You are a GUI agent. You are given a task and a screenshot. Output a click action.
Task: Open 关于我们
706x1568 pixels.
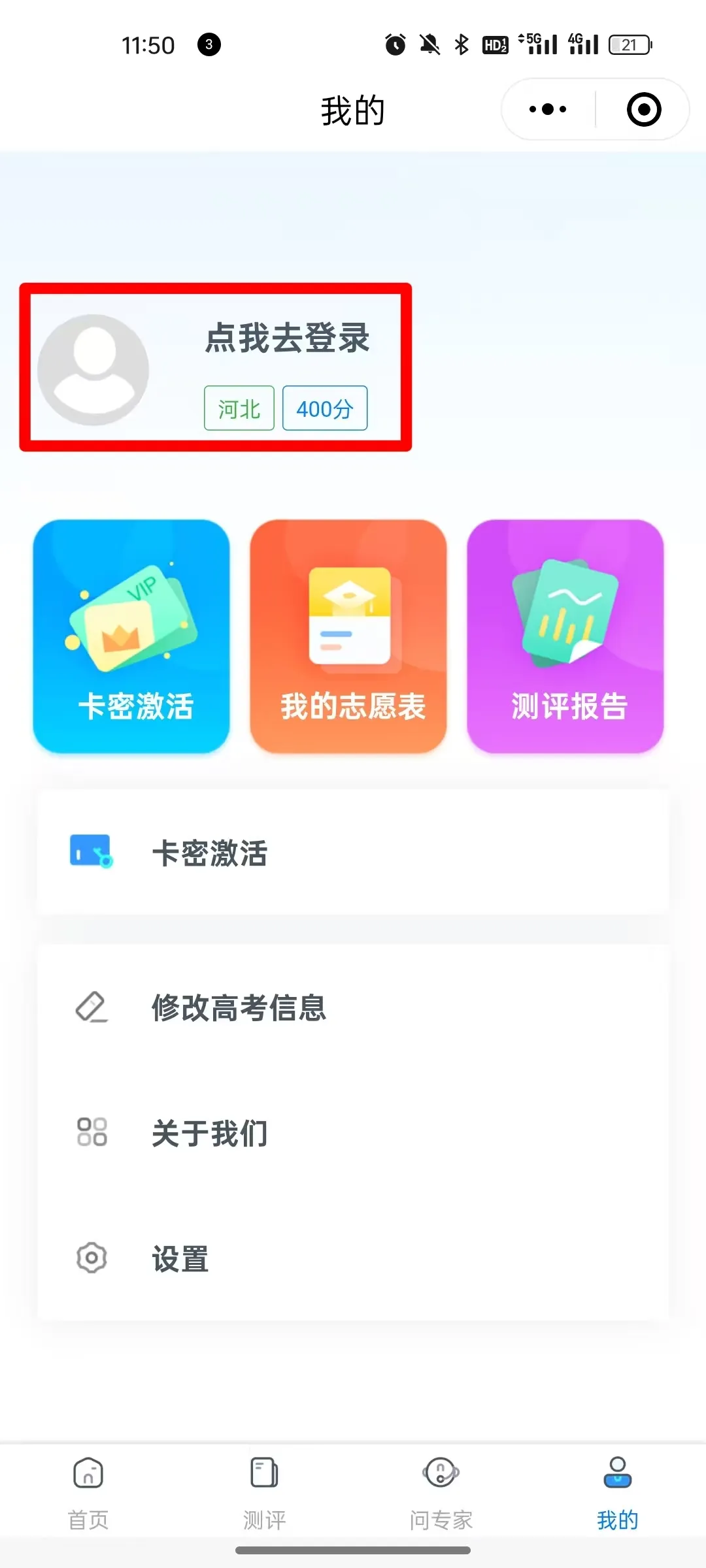click(x=353, y=1132)
